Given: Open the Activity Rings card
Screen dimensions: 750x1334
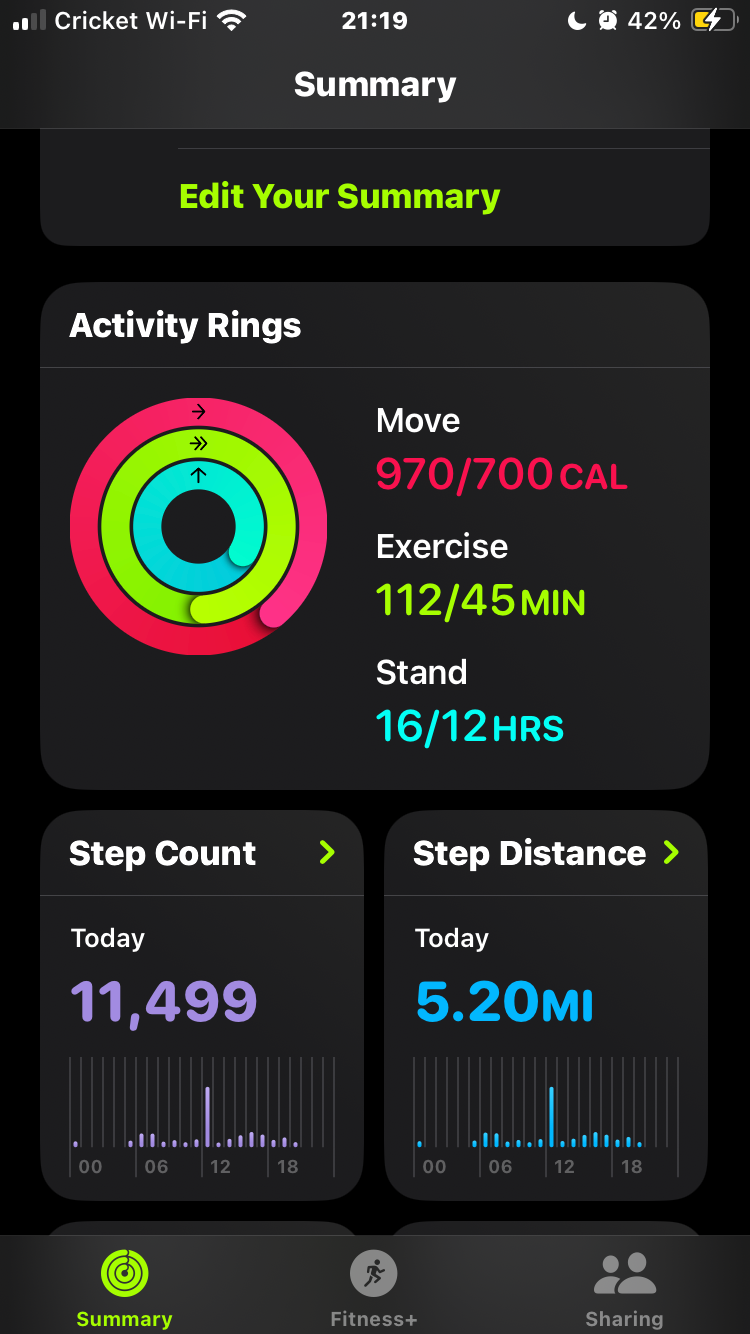Looking at the screenshot, I should (374, 535).
